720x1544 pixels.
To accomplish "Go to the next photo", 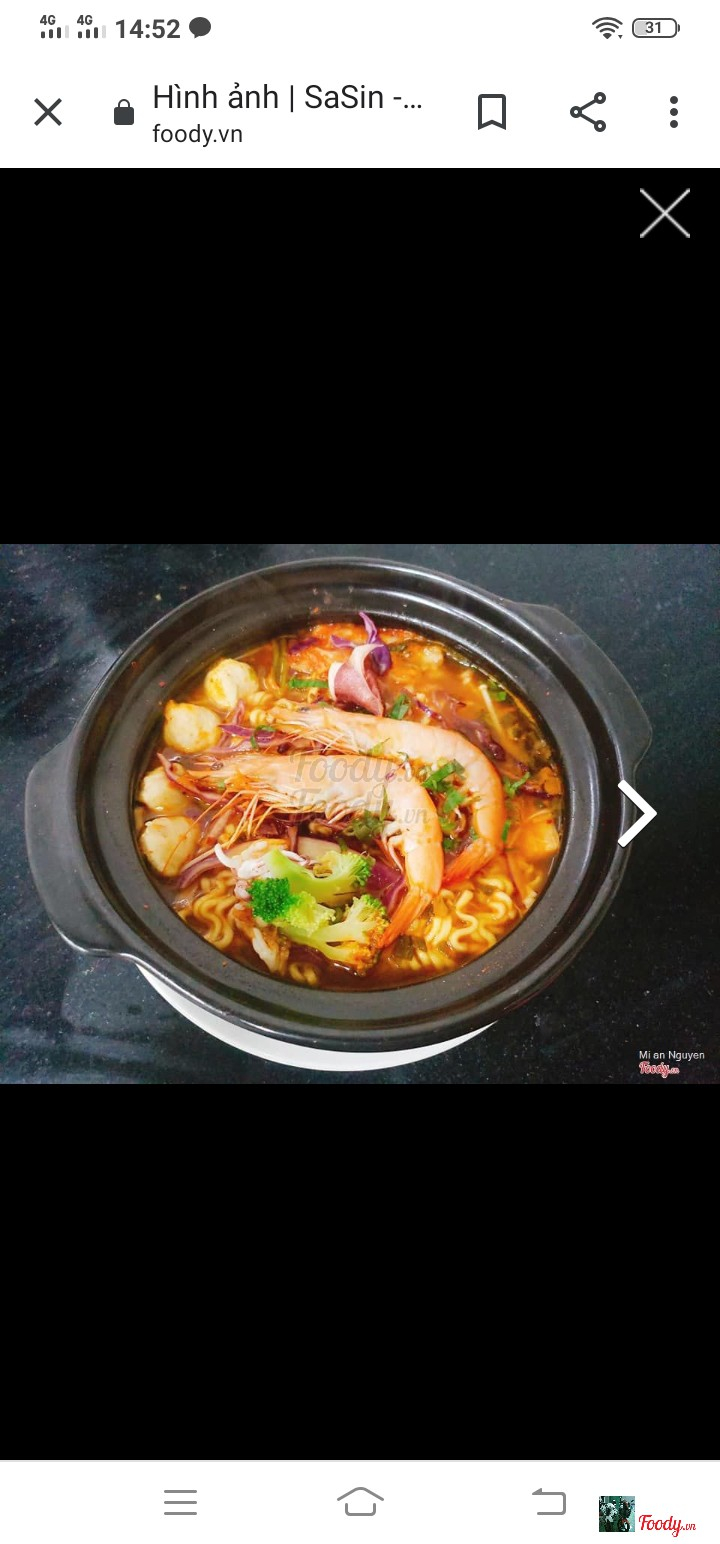I will coord(636,813).
